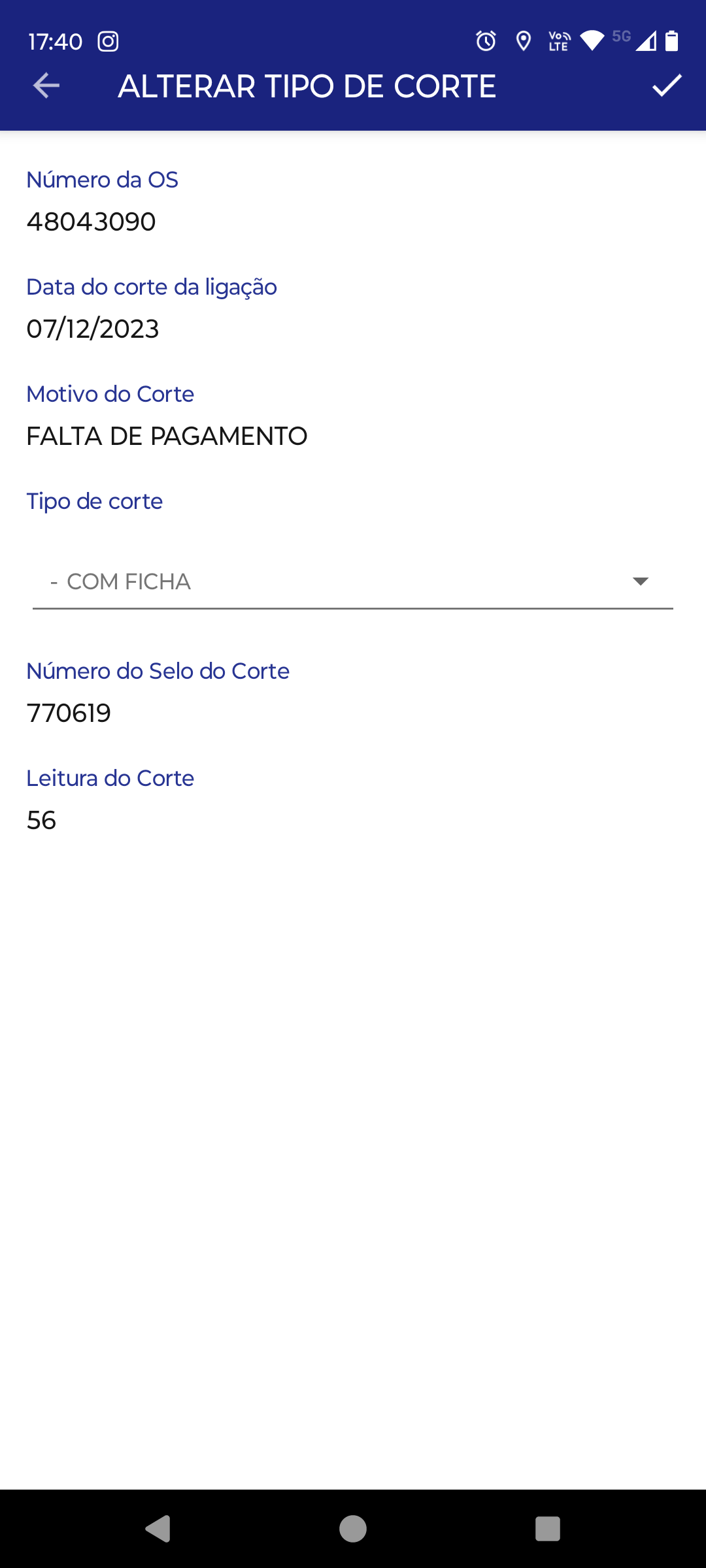This screenshot has width=706, height=1568.
Task: Tap the dropdown chevron next to COM FICHA
Action: [641, 581]
